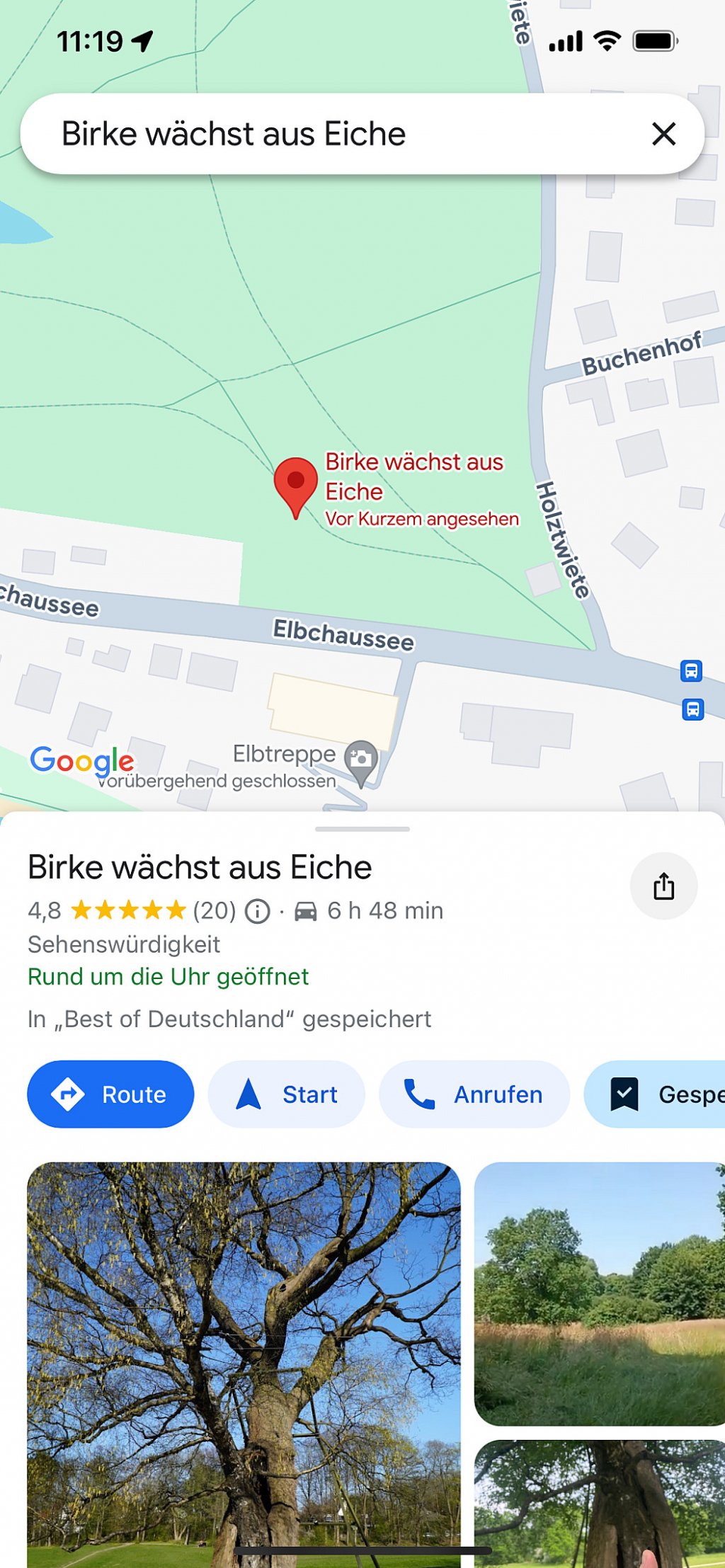Screen dimensions: 725x1568
Task: Tap the upper bus stop icon on Elbchaussee
Action: tap(691, 670)
